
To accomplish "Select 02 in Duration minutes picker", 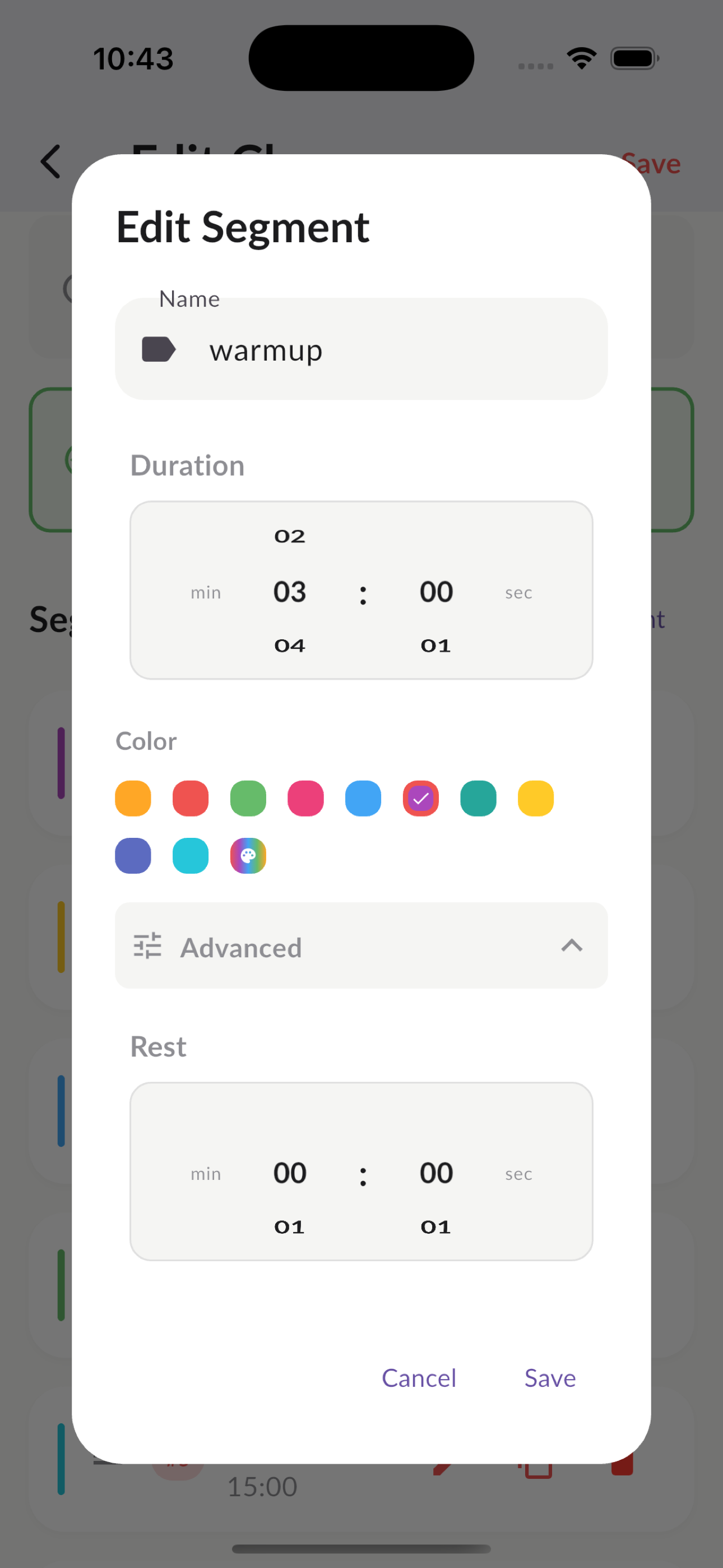I will tap(289, 536).
